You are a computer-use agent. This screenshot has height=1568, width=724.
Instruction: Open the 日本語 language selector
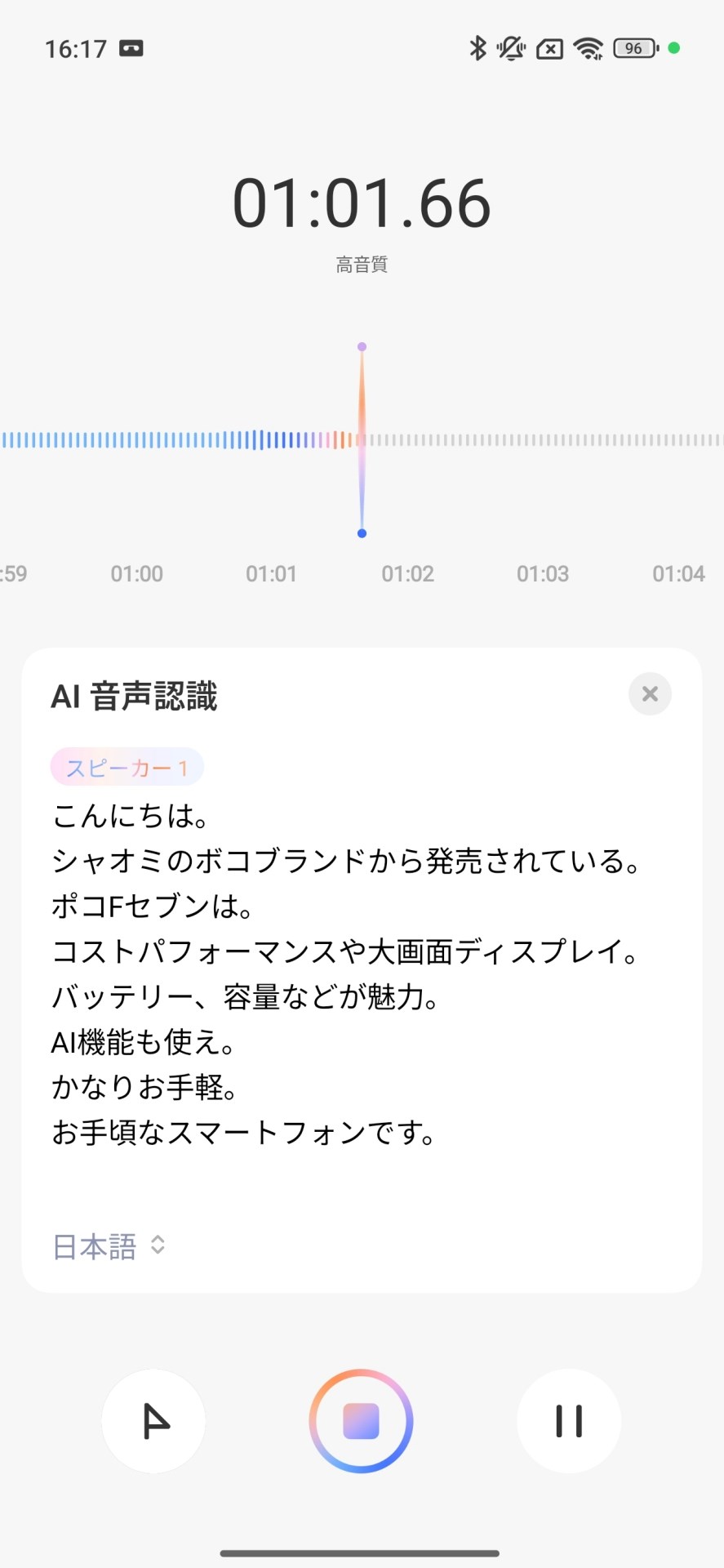pyautogui.click(x=109, y=1246)
